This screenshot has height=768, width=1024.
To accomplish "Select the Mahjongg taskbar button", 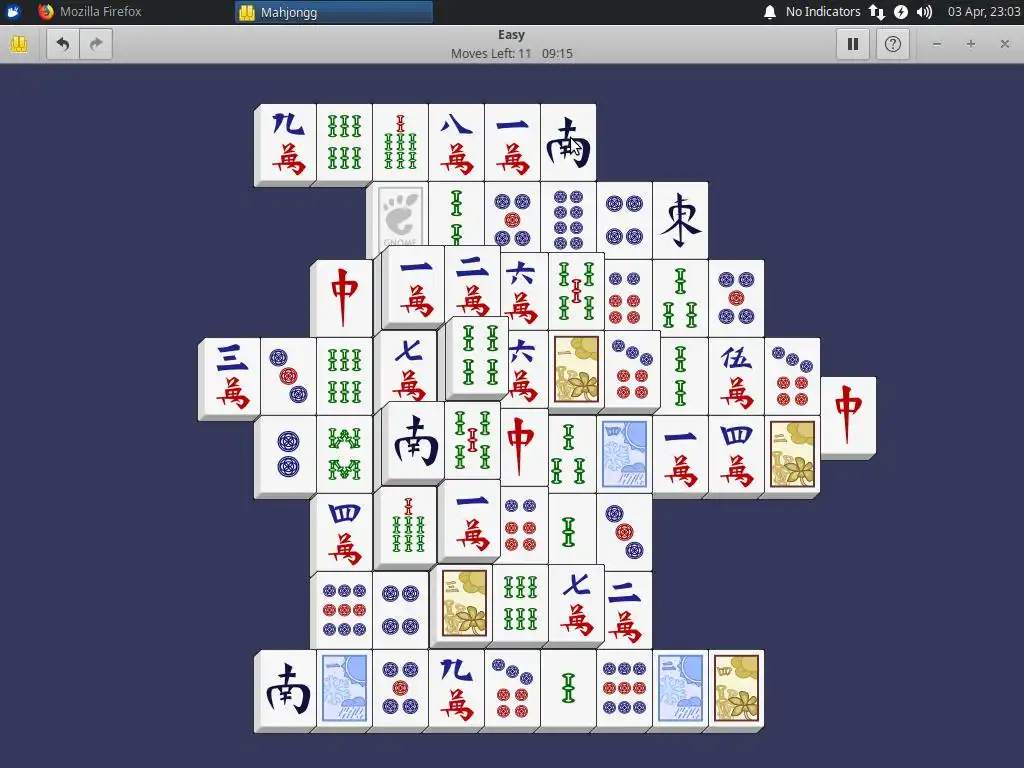I will pyautogui.click(x=334, y=12).
